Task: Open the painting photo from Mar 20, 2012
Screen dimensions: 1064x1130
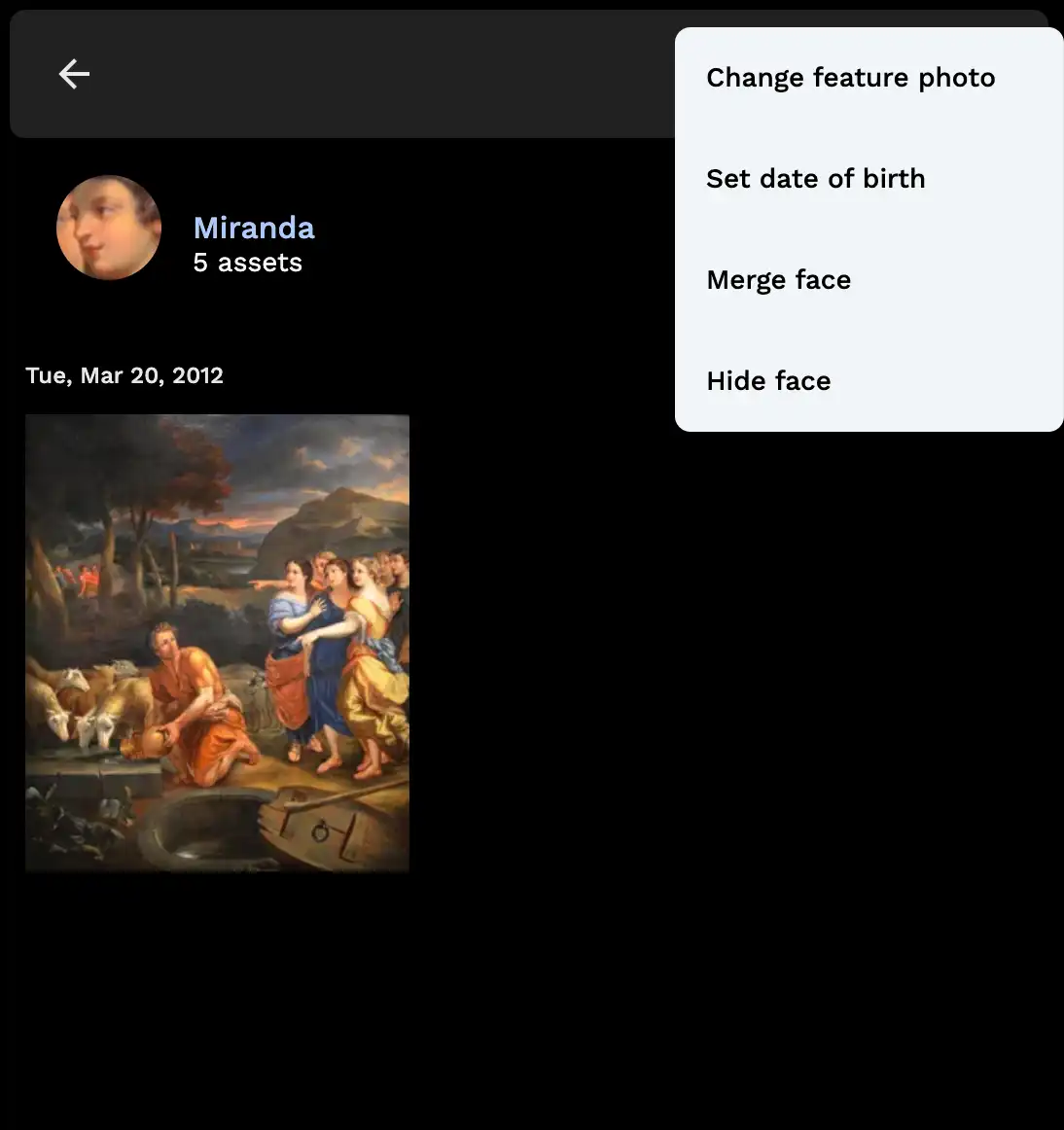Action: coord(217,643)
